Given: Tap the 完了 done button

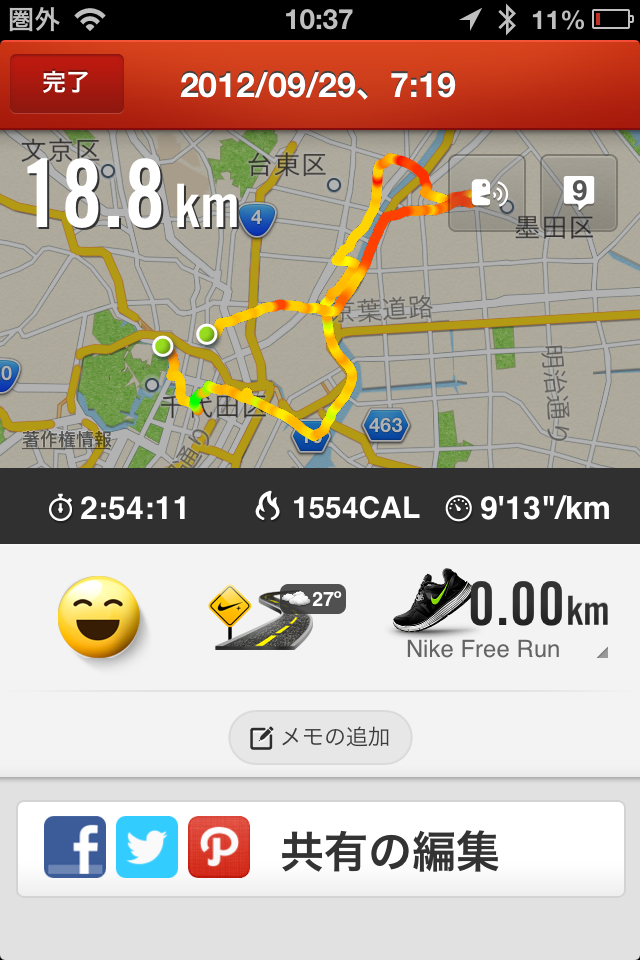Looking at the screenshot, I should click(x=67, y=84).
